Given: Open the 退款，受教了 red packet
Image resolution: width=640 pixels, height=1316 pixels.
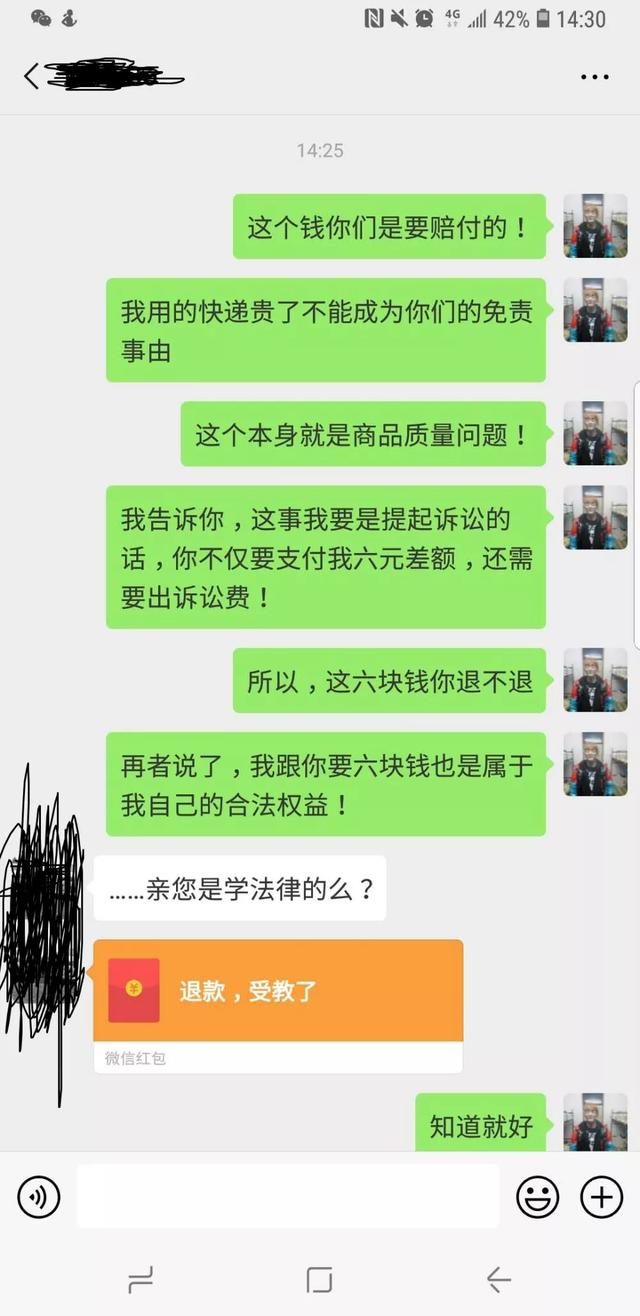Looking at the screenshot, I should pos(278,991).
